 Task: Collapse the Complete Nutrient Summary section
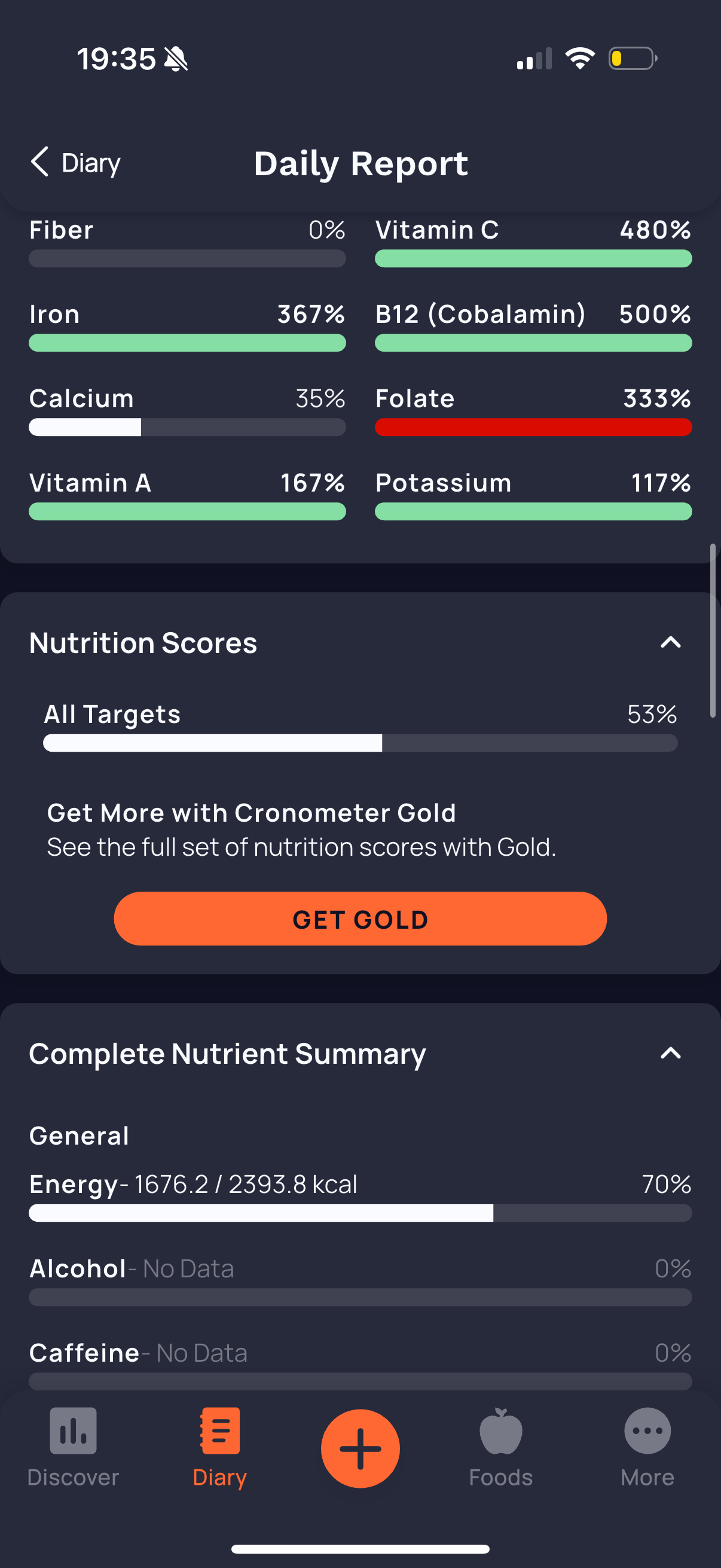pyautogui.click(x=670, y=1054)
